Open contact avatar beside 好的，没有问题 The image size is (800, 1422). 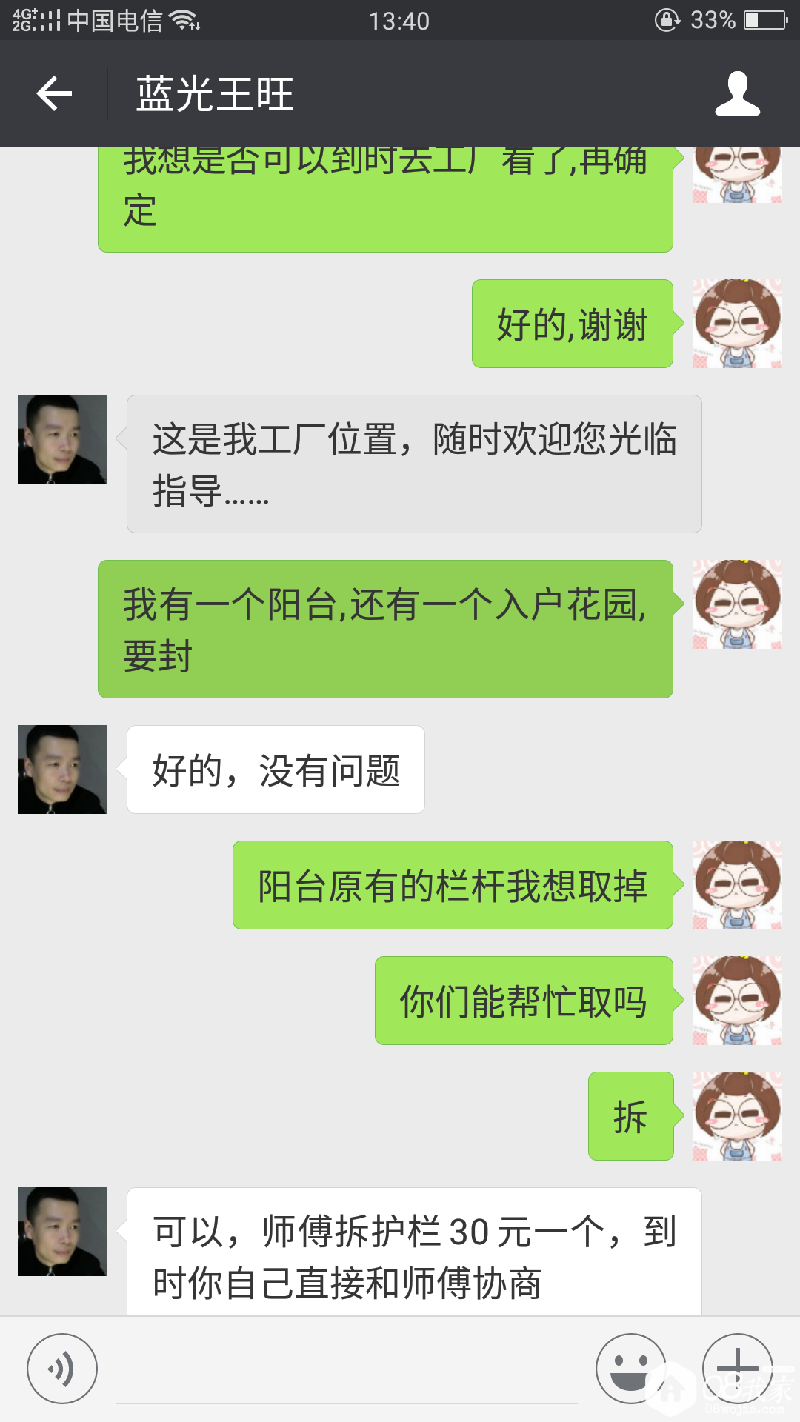coord(62,769)
